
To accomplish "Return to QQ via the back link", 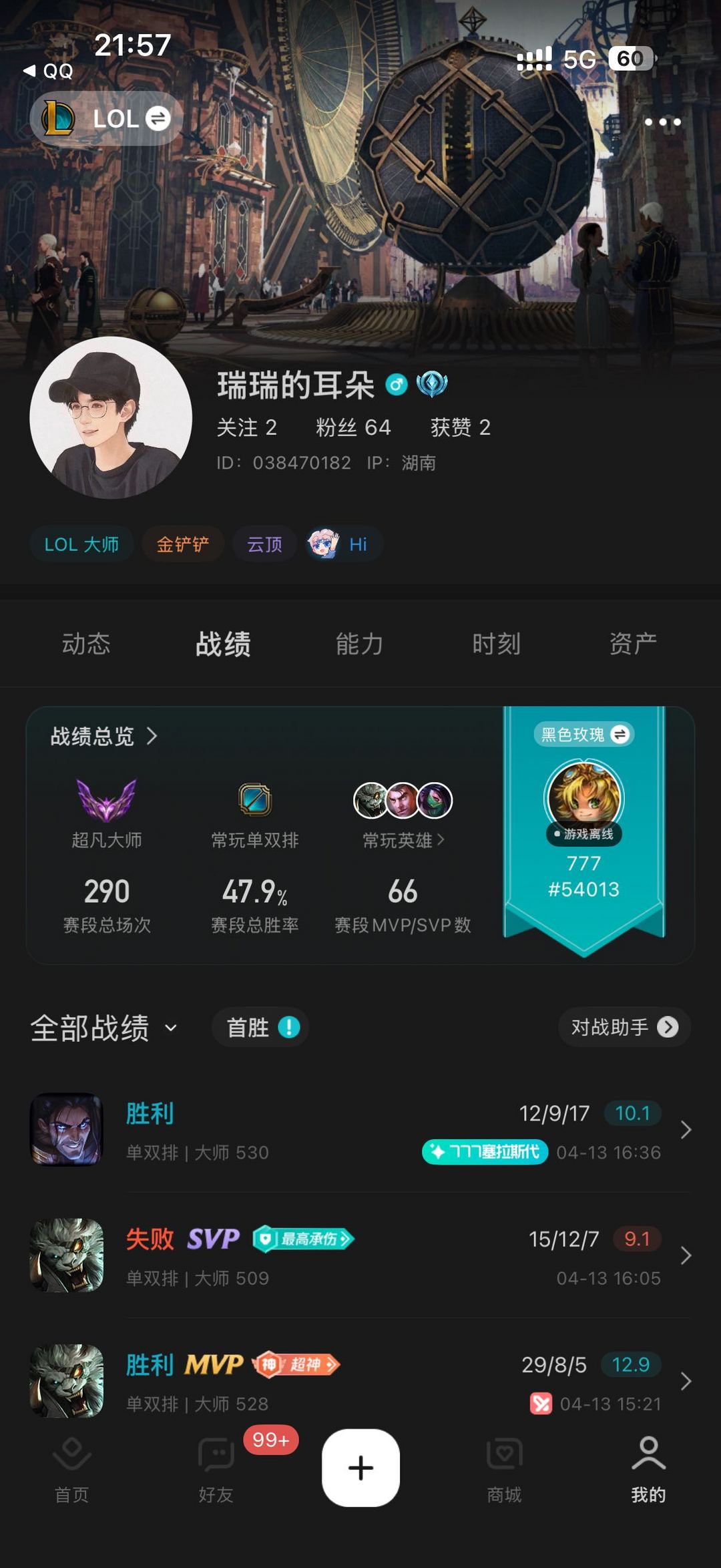I will click(48, 71).
